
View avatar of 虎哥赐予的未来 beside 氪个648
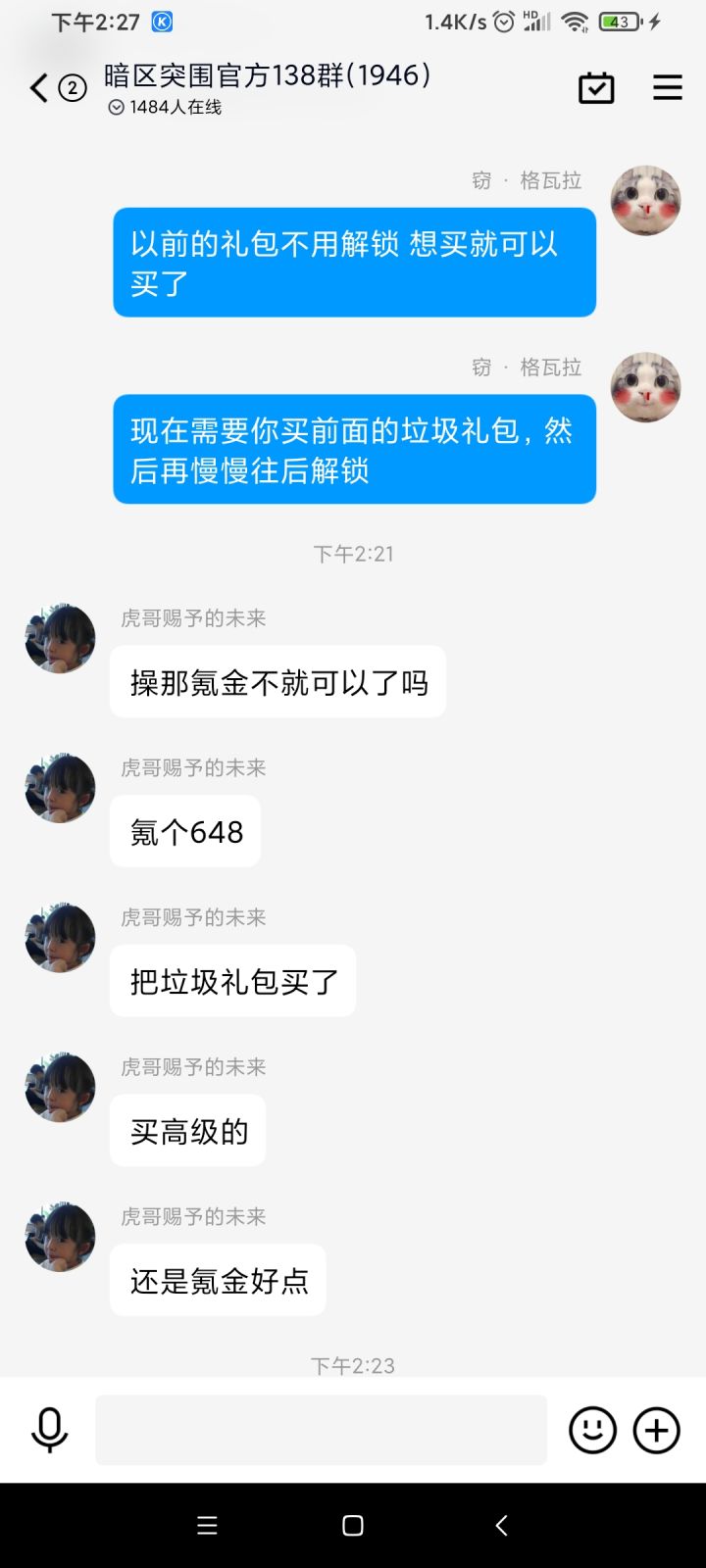tap(60, 788)
